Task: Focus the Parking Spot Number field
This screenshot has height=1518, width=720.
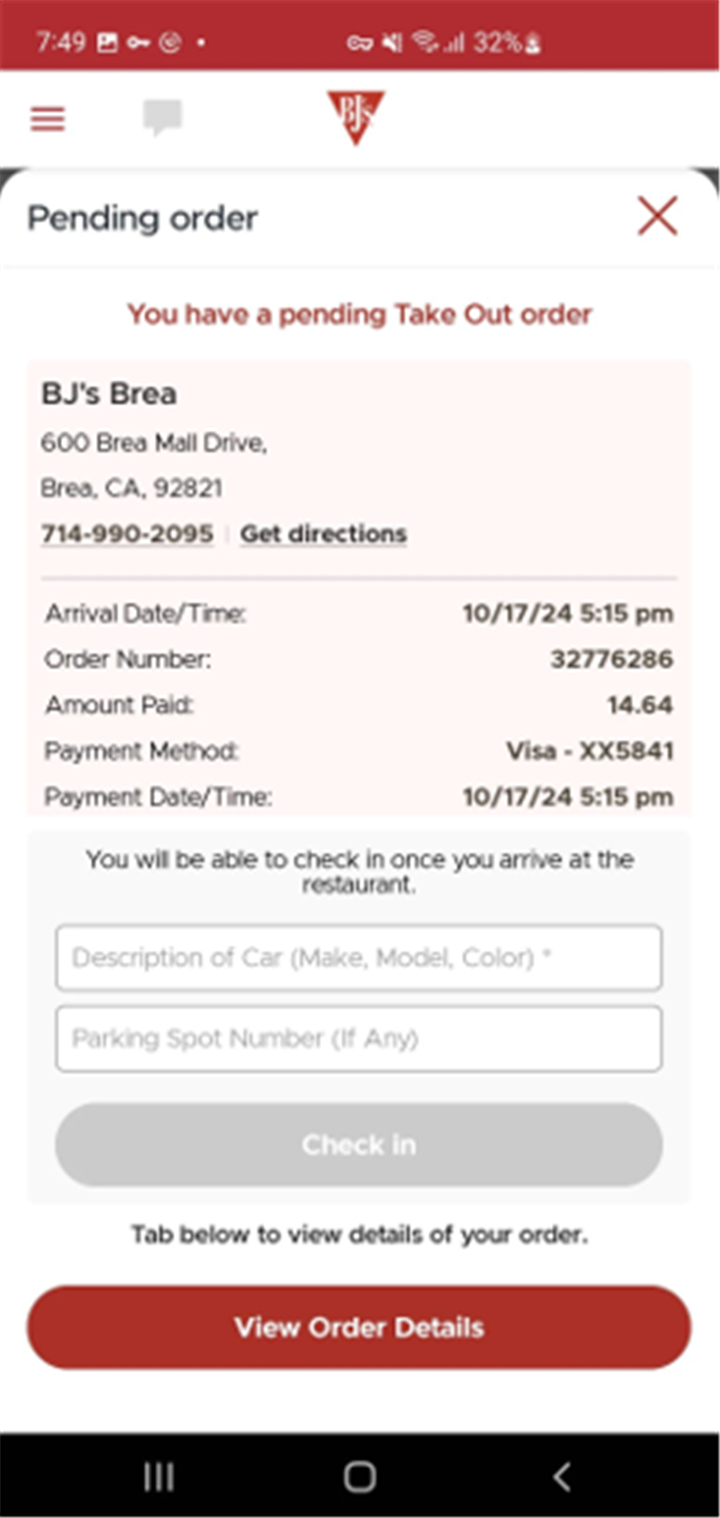Action: pyautogui.click(x=359, y=1039)
